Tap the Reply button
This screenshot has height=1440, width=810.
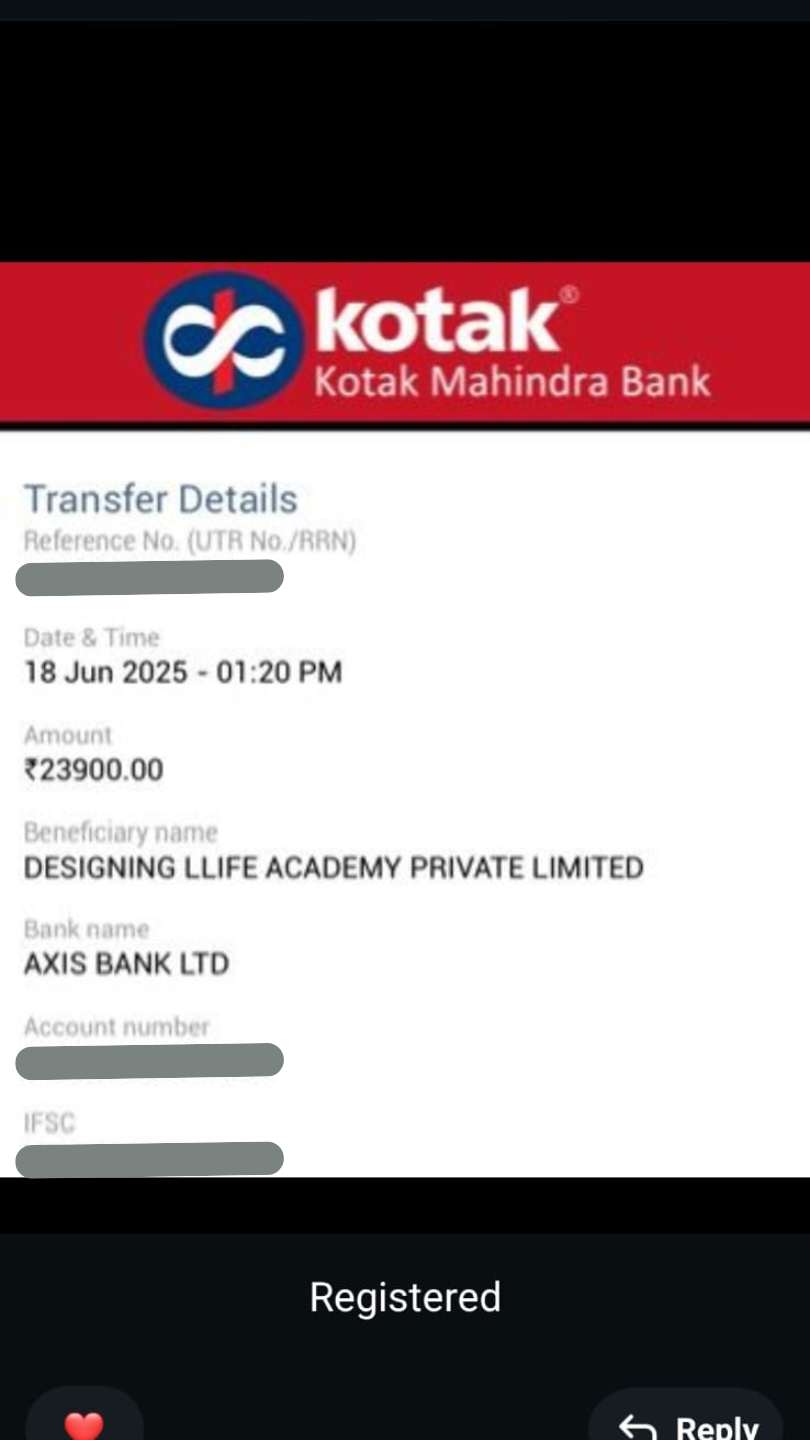688,1424
